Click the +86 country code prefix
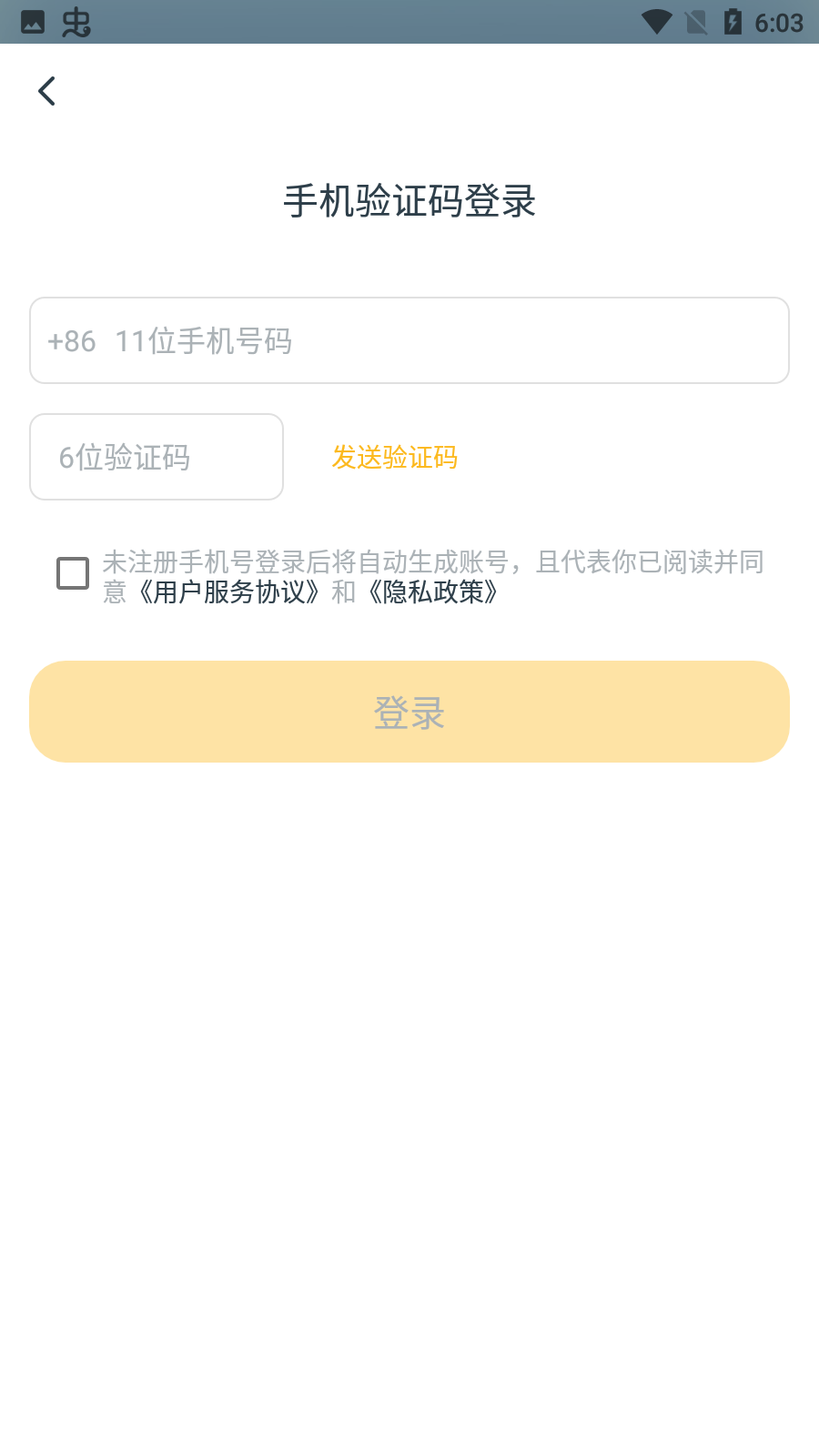The image size is (819, 1456). pos(70,340)
